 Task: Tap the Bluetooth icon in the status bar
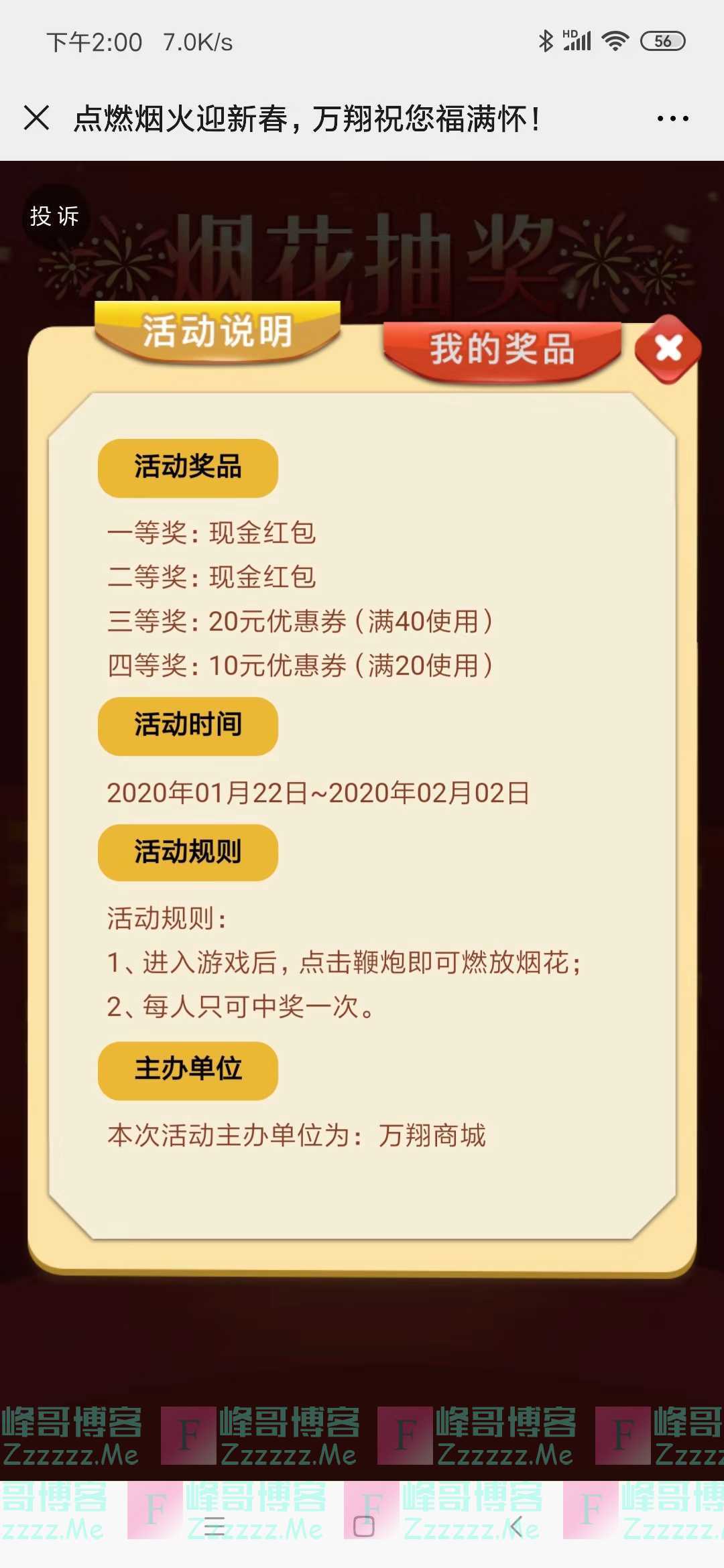point(545,42)
